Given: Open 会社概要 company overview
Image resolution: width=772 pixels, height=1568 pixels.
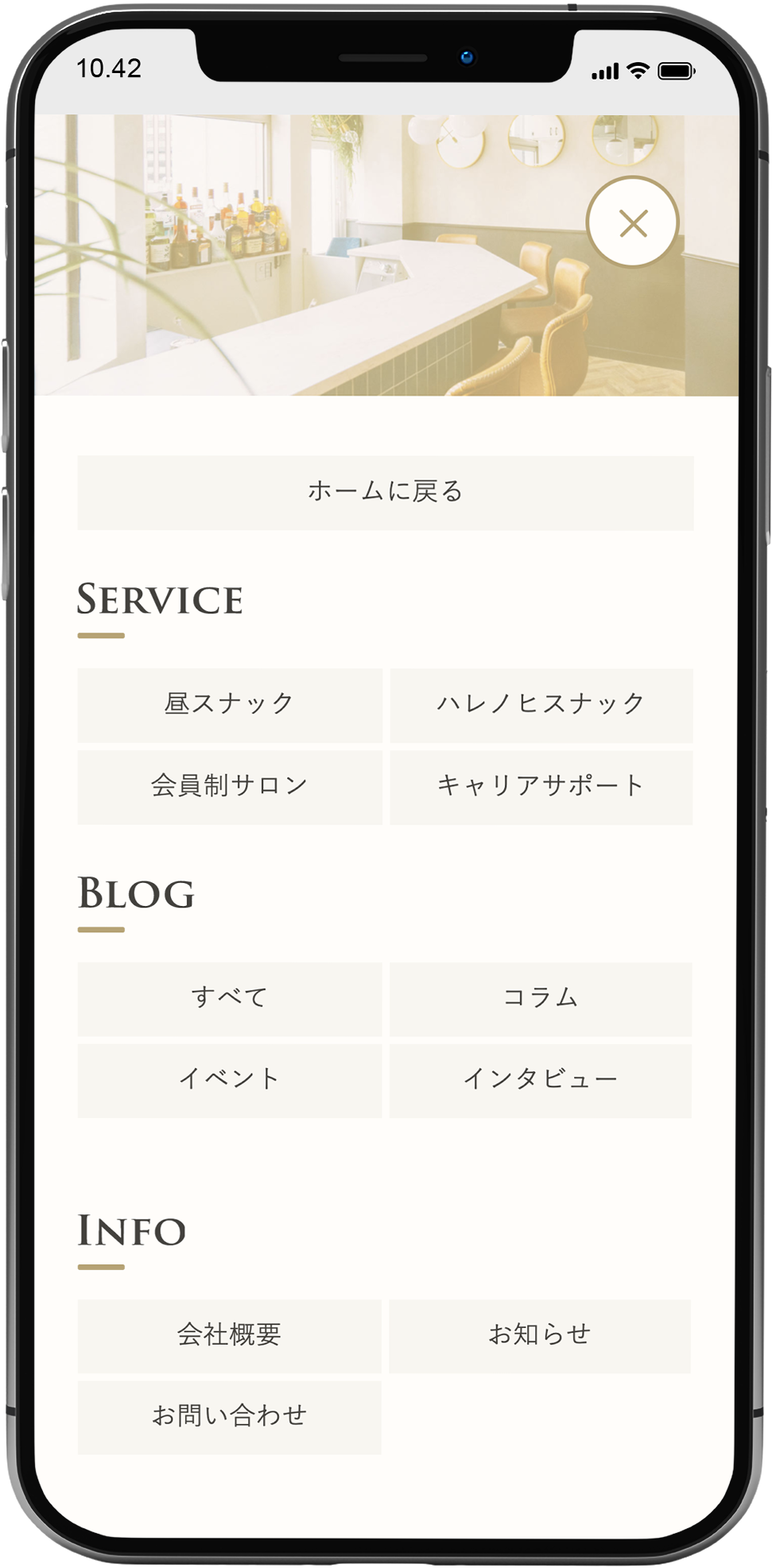Looking at the screenshot, I should click(229, 1335).
